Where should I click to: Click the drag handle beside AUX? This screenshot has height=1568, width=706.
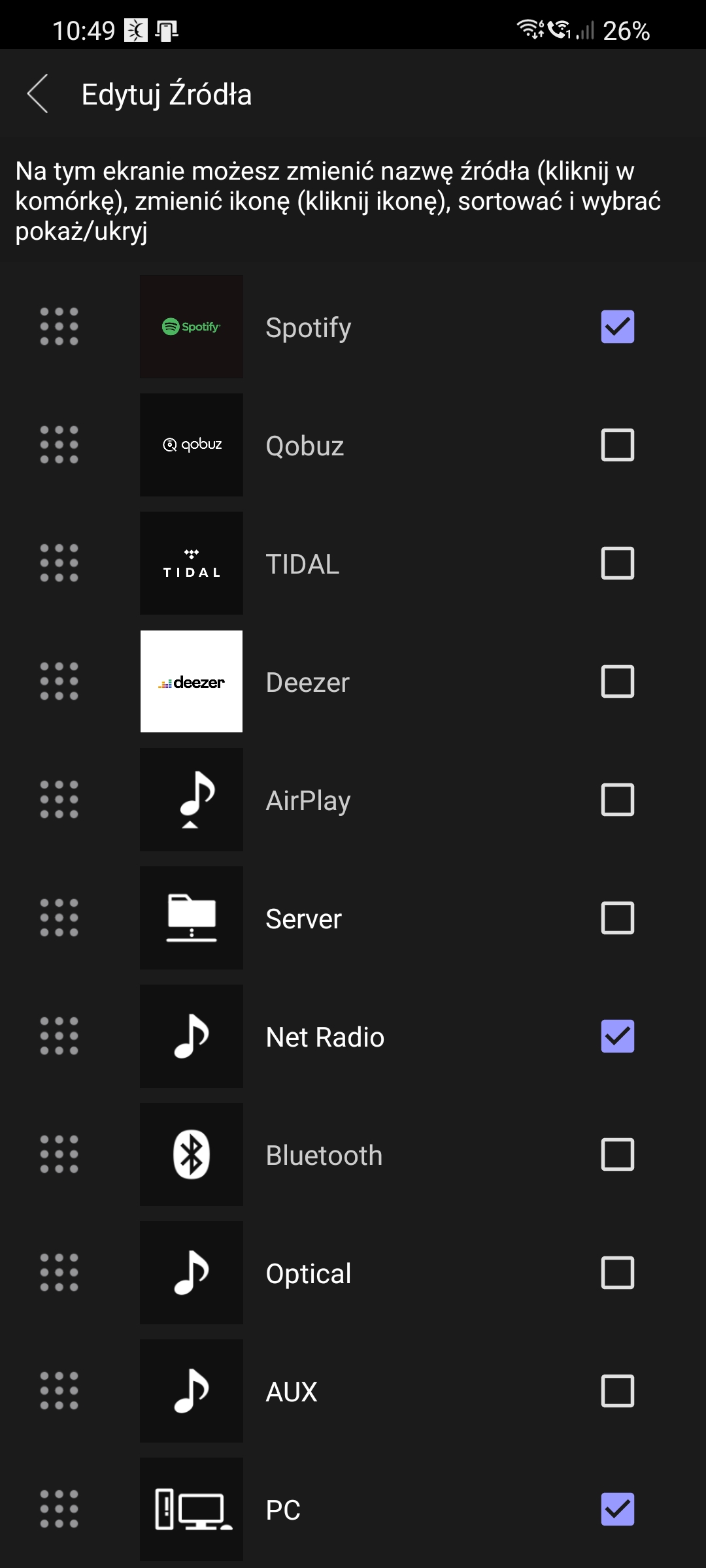click(59, 1392)
